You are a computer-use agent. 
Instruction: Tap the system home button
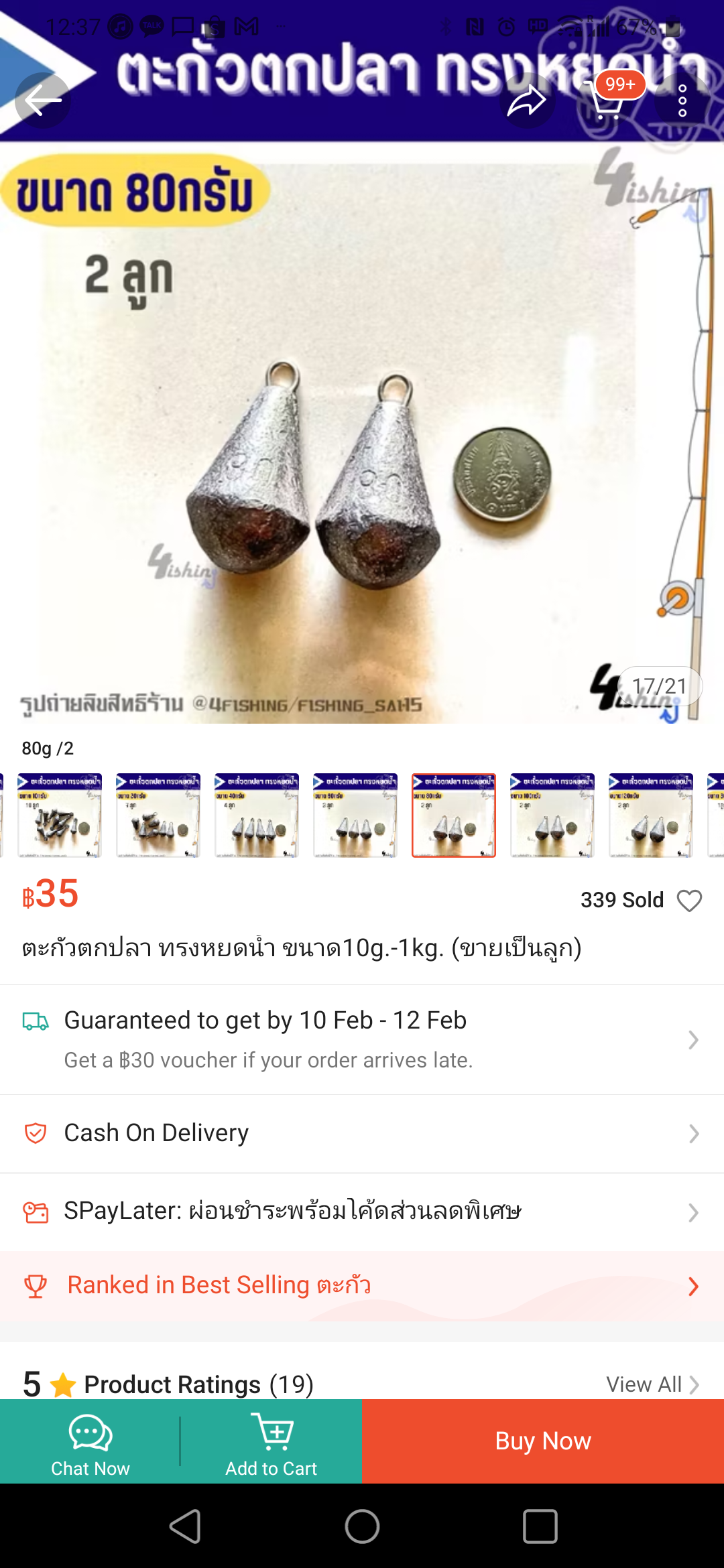click(362, 1526)
